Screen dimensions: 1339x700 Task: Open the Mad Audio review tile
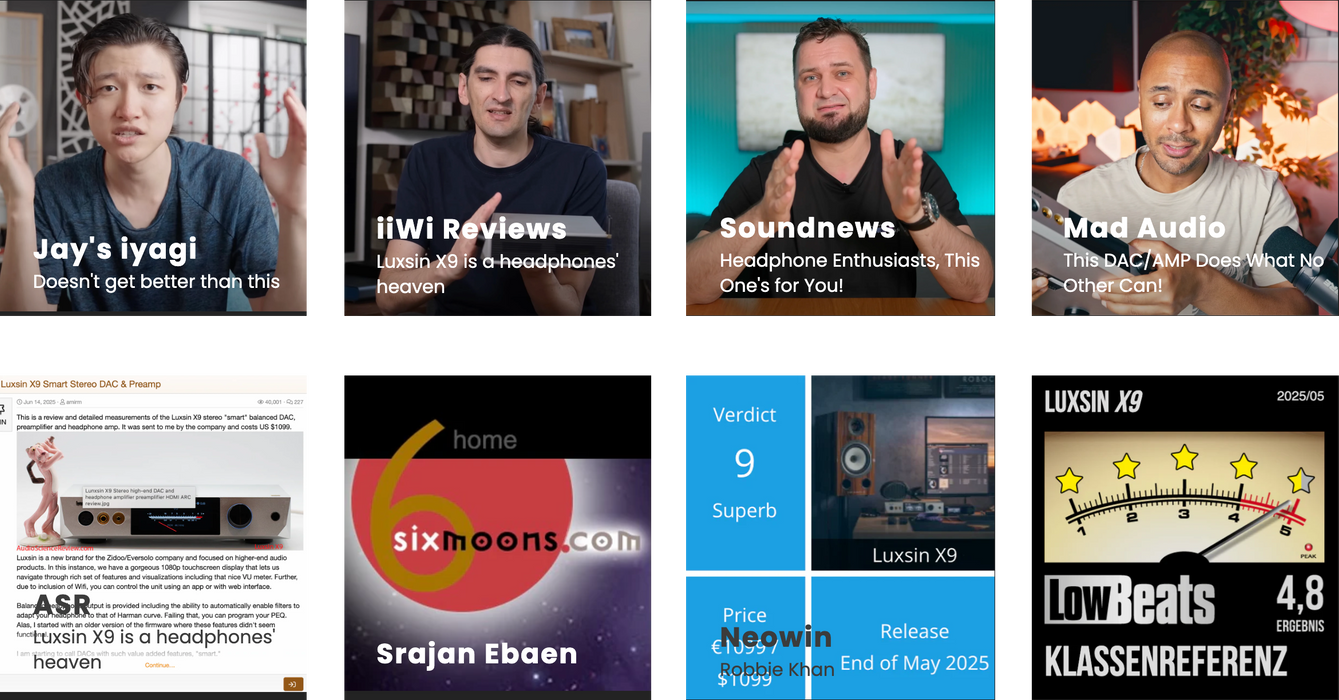[x=1183, y=160]
